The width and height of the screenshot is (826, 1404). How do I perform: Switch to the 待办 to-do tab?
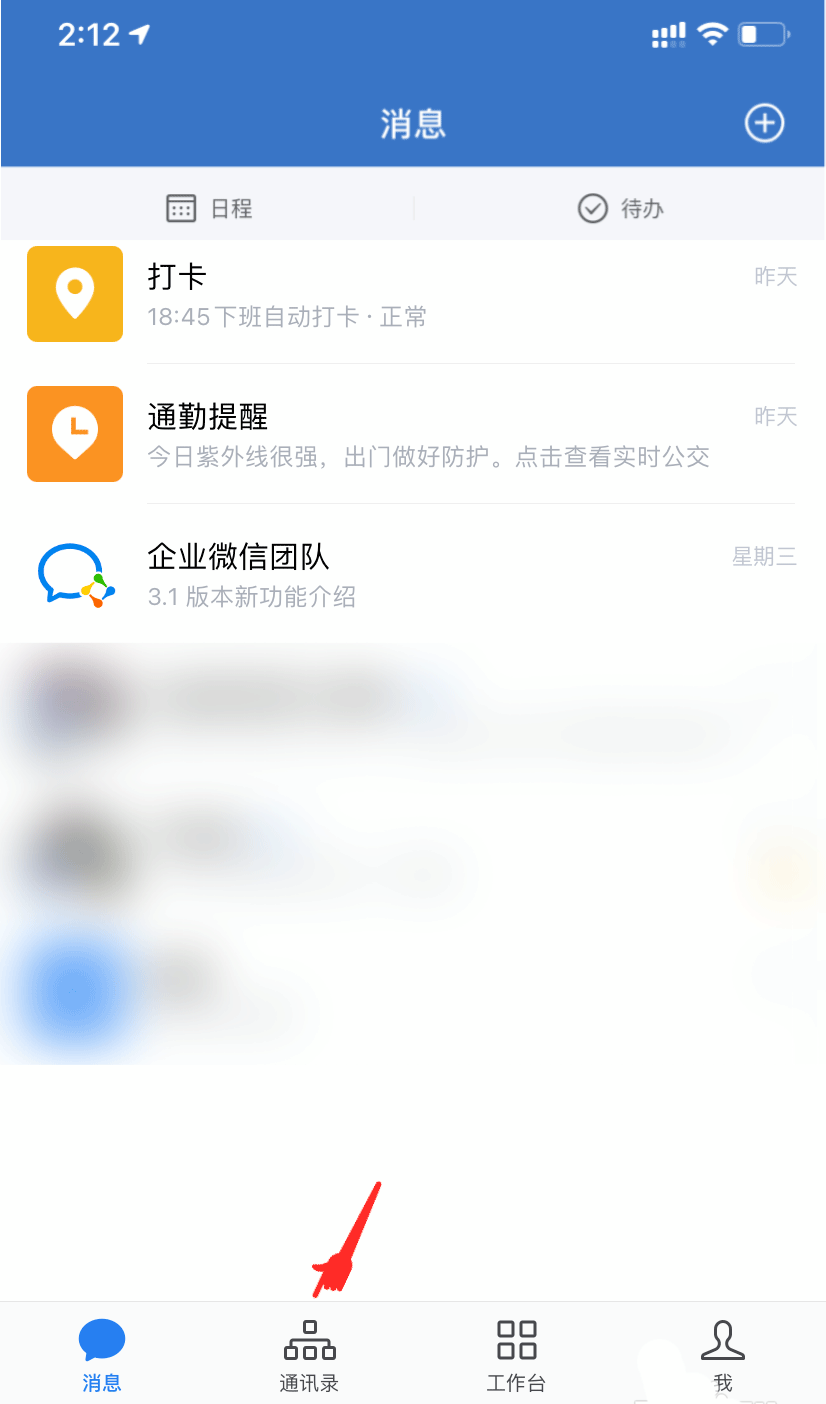tap(620, 208)
